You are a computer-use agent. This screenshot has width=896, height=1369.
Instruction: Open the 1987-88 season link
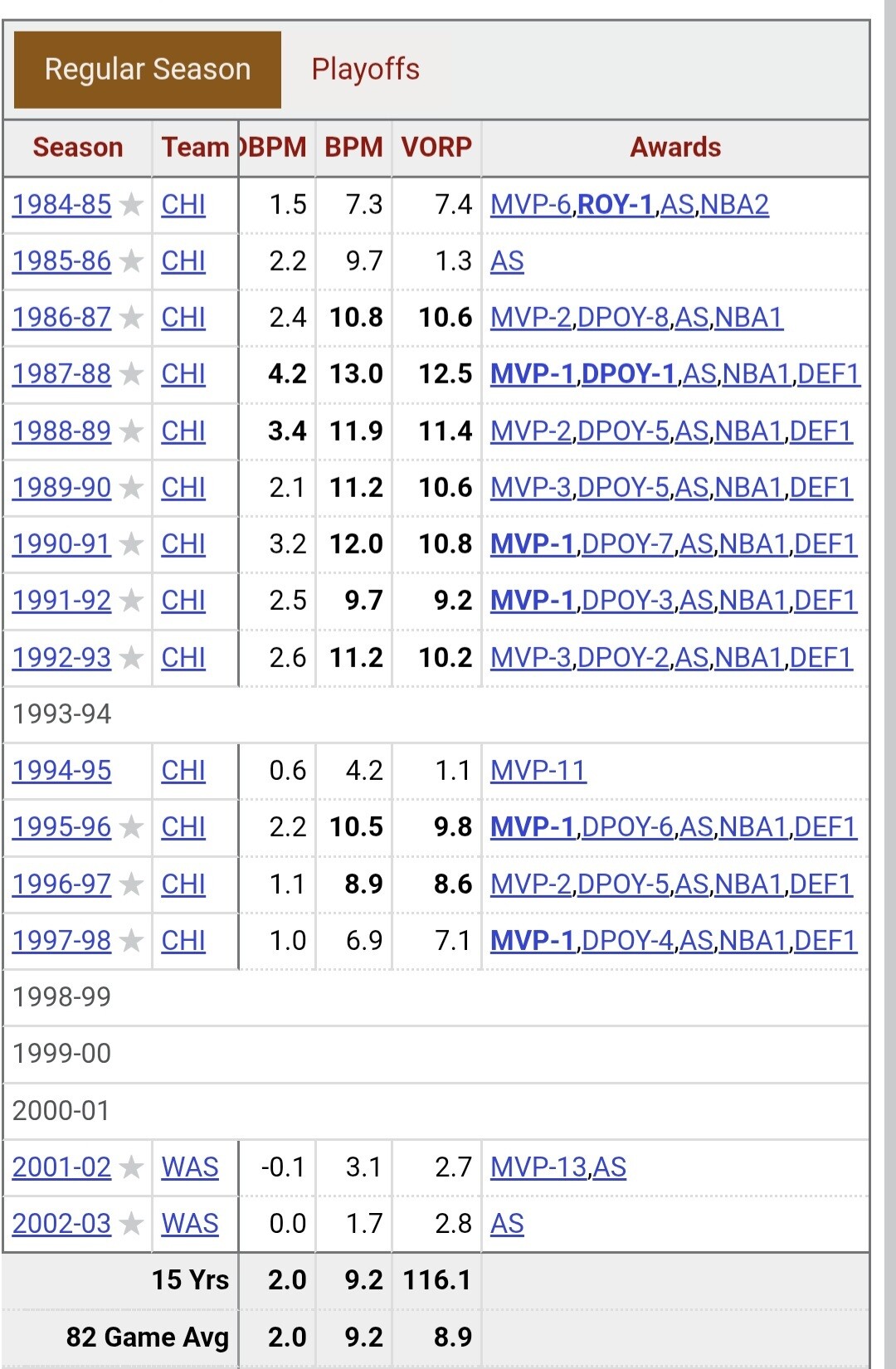tap(61, 374)
